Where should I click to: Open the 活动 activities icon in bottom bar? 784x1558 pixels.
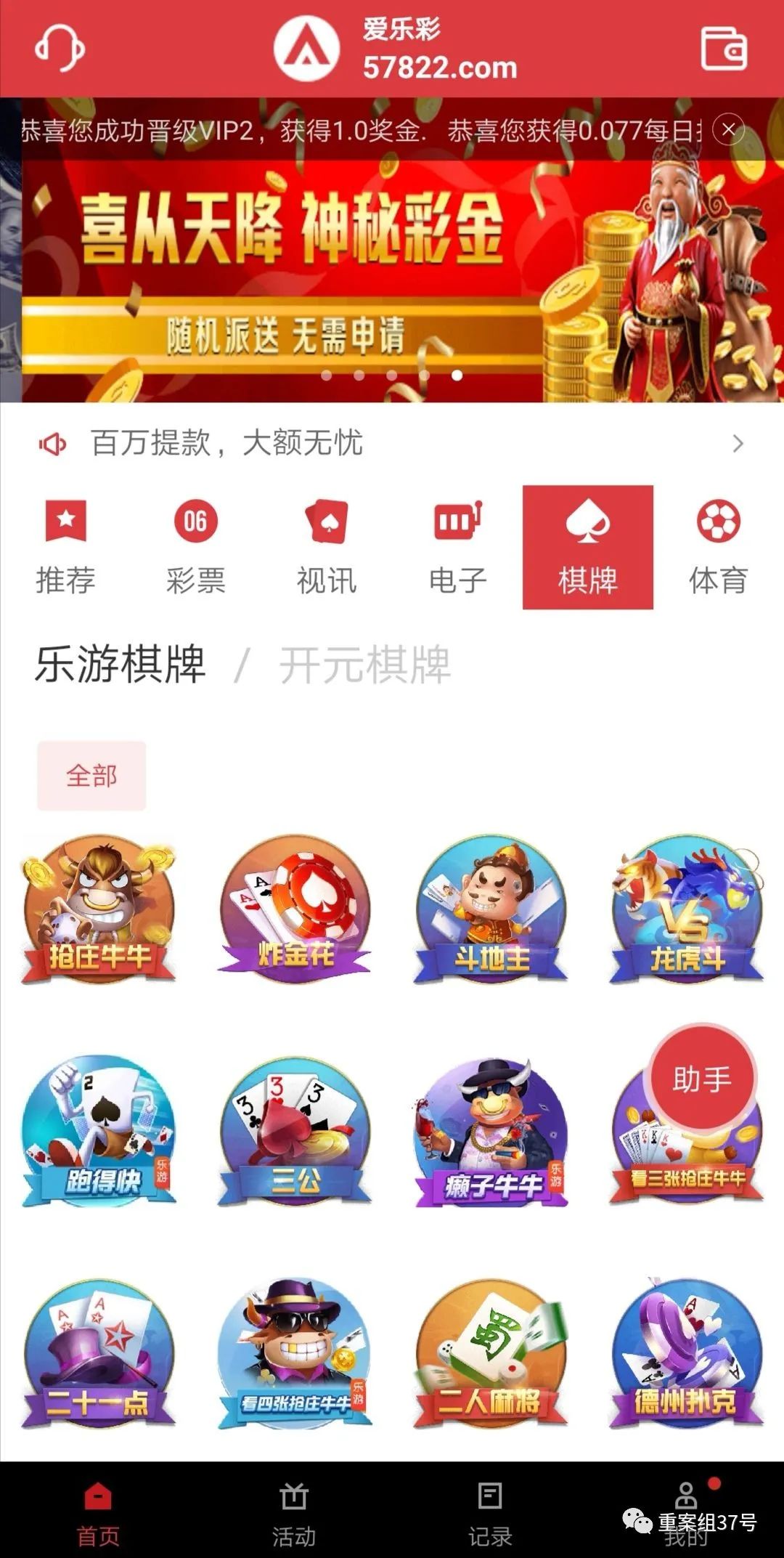pos(294,1507)
